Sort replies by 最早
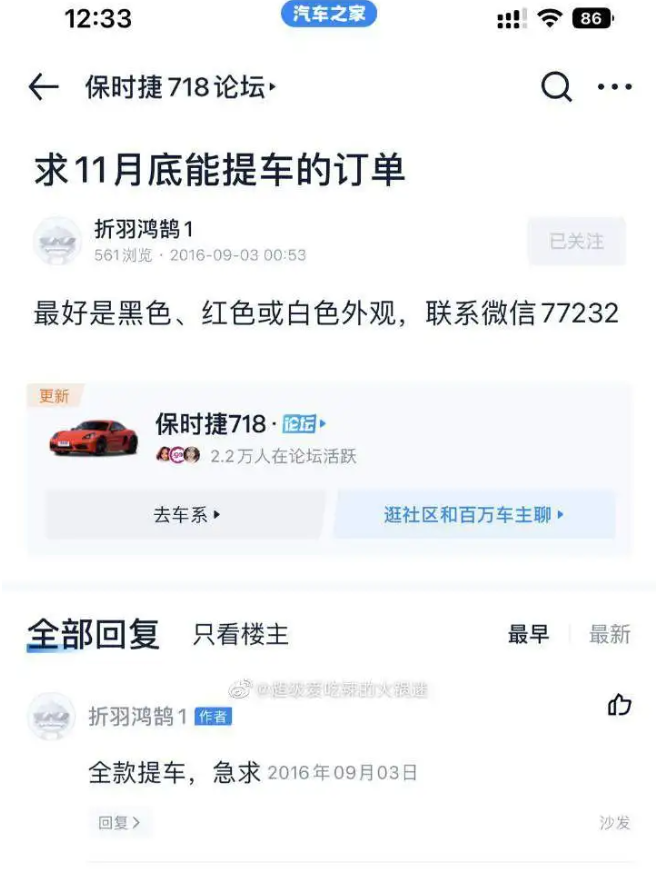This screenshot has height=869, width=660. pyautogui.click(x=528, y=634)
